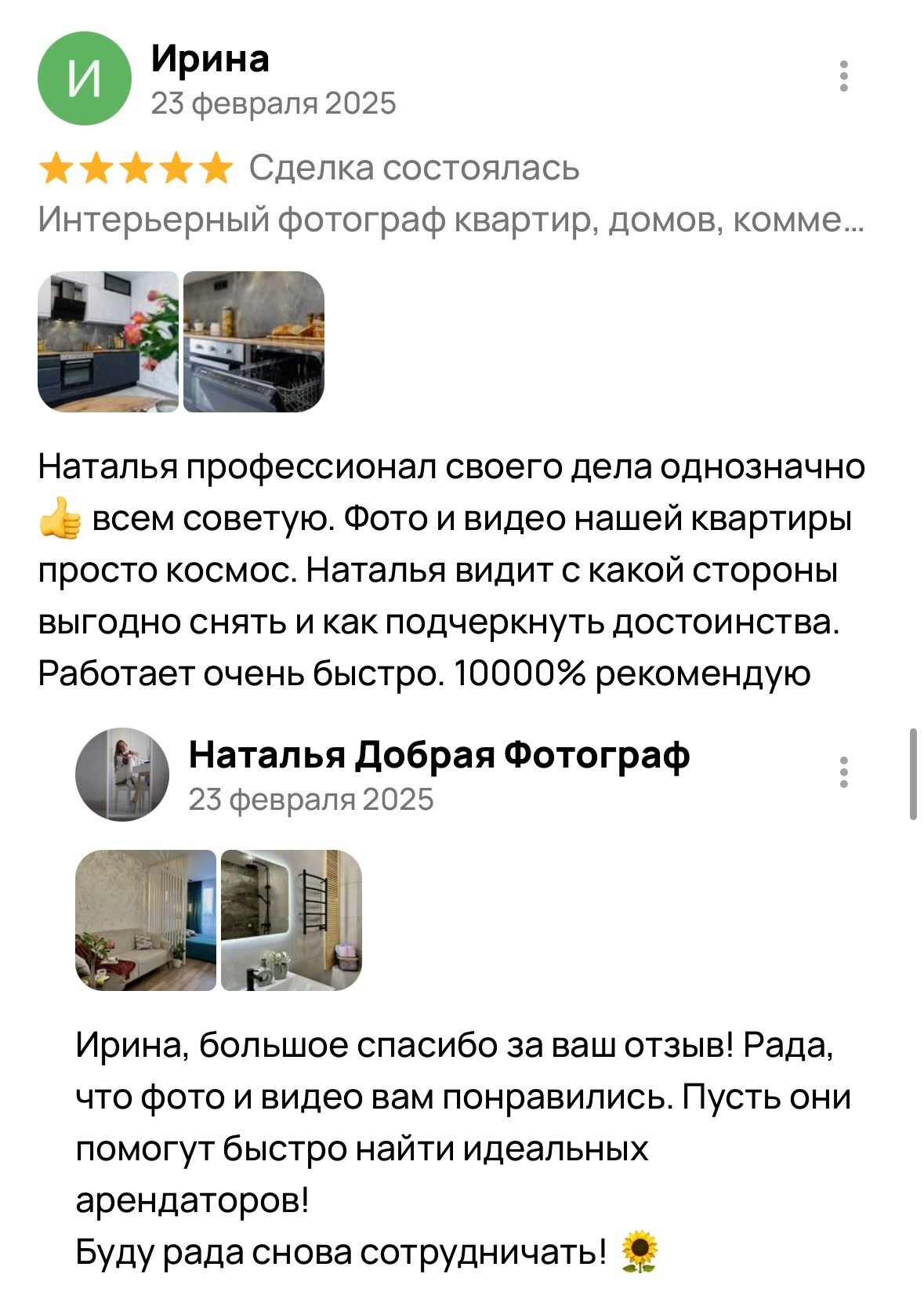Click the thumbs up emoji in the review
Image resolution: width=924 pixels, height=1314 pixels.
click(x=60, y=517)
